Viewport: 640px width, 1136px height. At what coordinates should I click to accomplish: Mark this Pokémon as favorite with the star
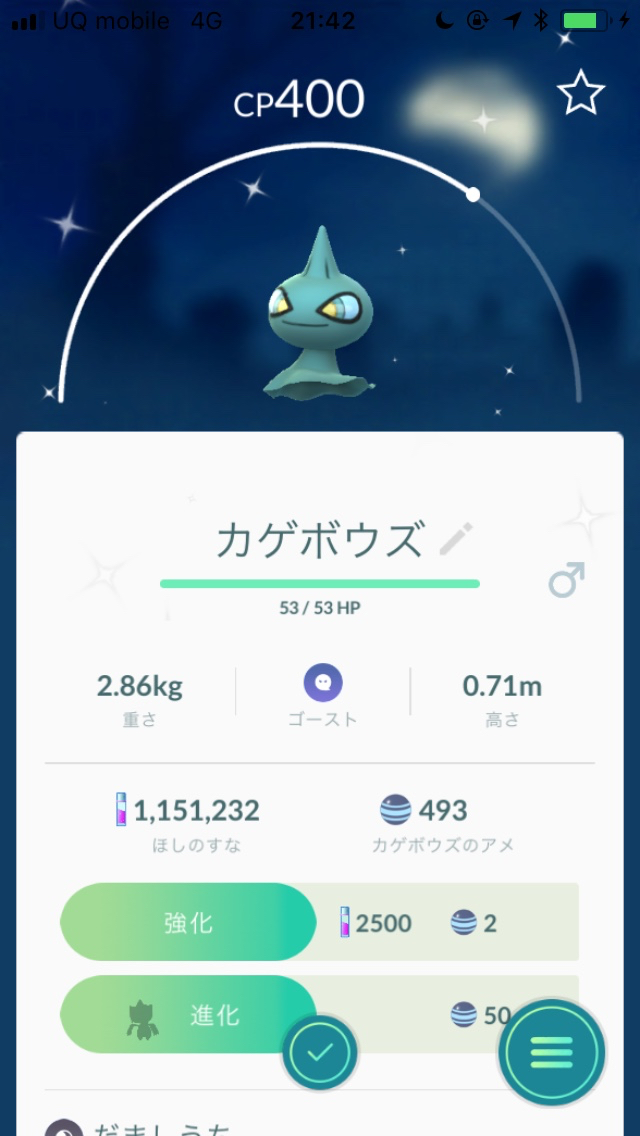click(581, 95)
